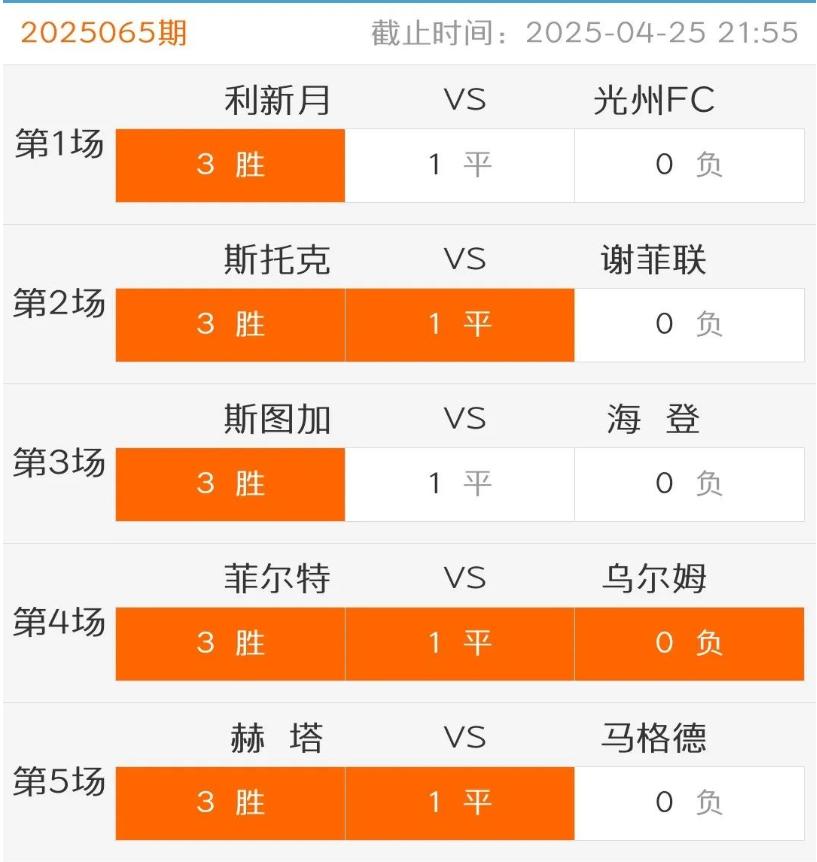Select 1 平 for 利新月 vs 光州FC
This screenshot has height=862, width=817.
(460, 165)
